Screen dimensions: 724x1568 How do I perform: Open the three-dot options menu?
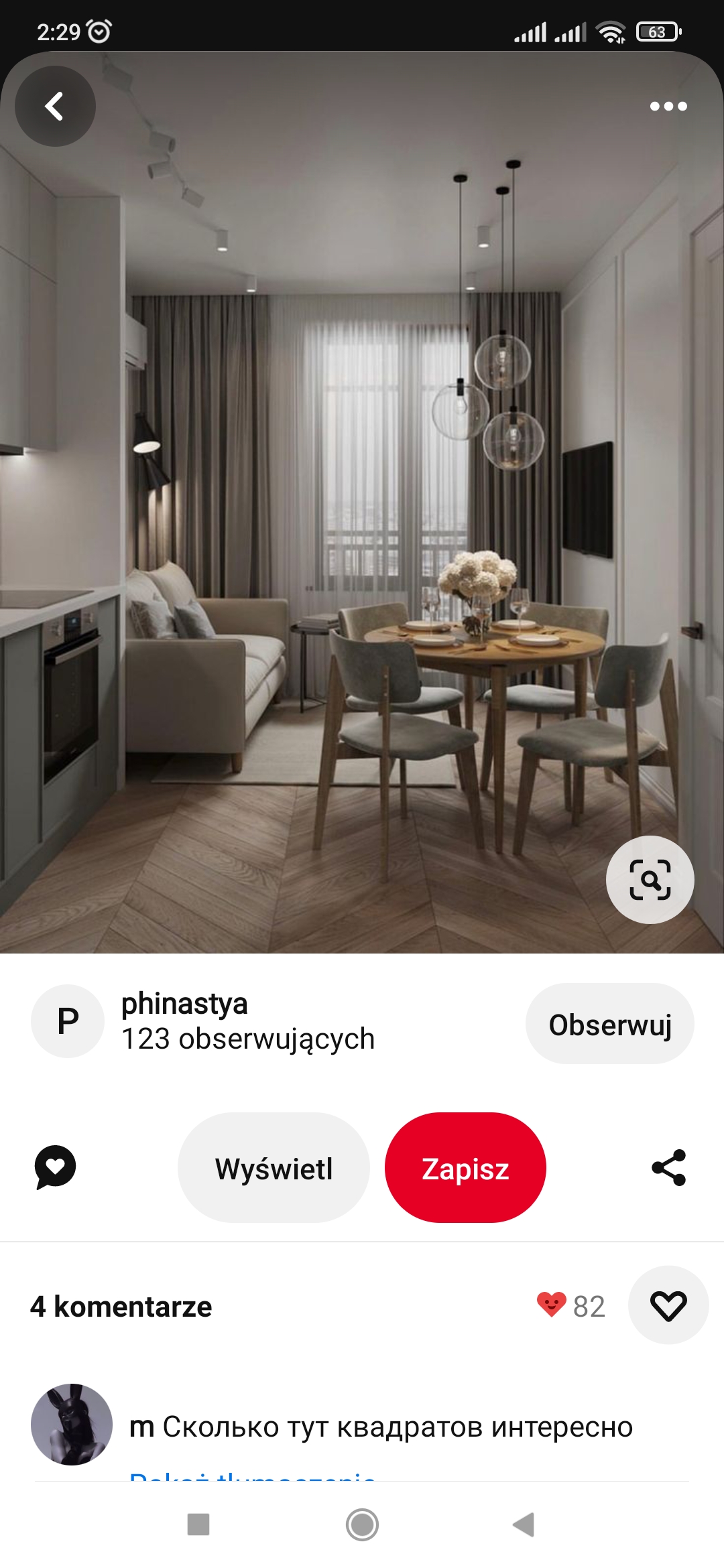[670, 105]
